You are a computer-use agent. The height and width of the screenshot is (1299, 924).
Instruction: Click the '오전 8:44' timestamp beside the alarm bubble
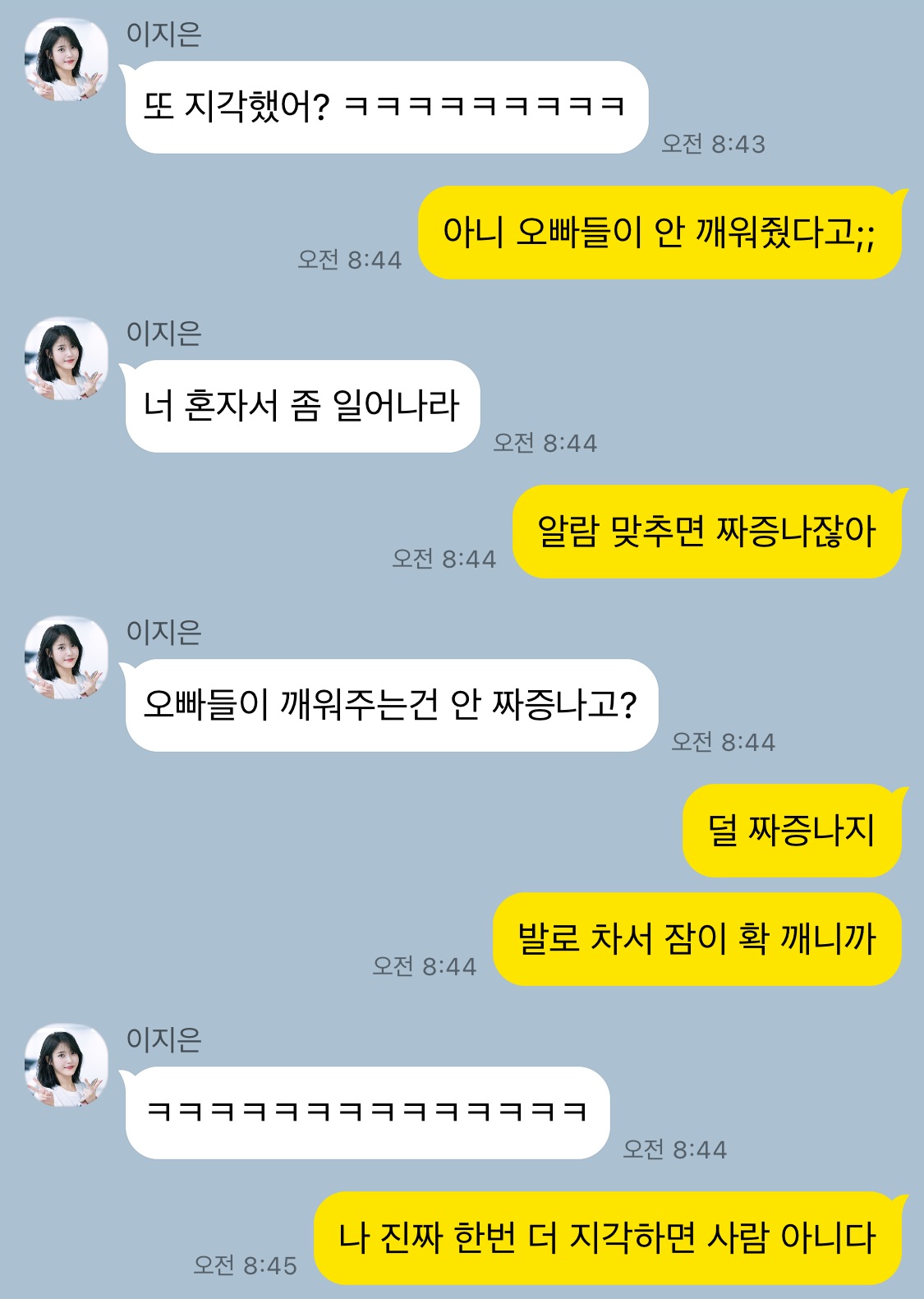444,556
